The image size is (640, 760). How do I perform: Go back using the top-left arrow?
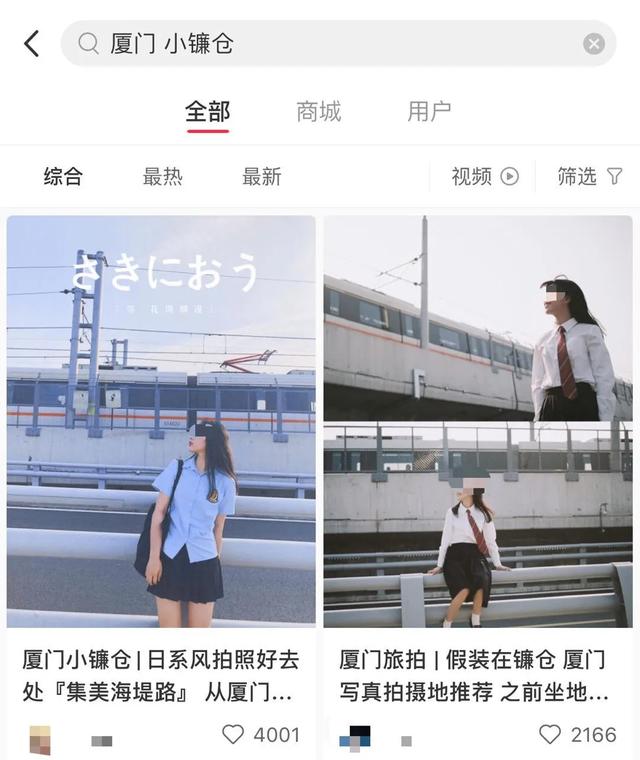[x=32, y=44]
